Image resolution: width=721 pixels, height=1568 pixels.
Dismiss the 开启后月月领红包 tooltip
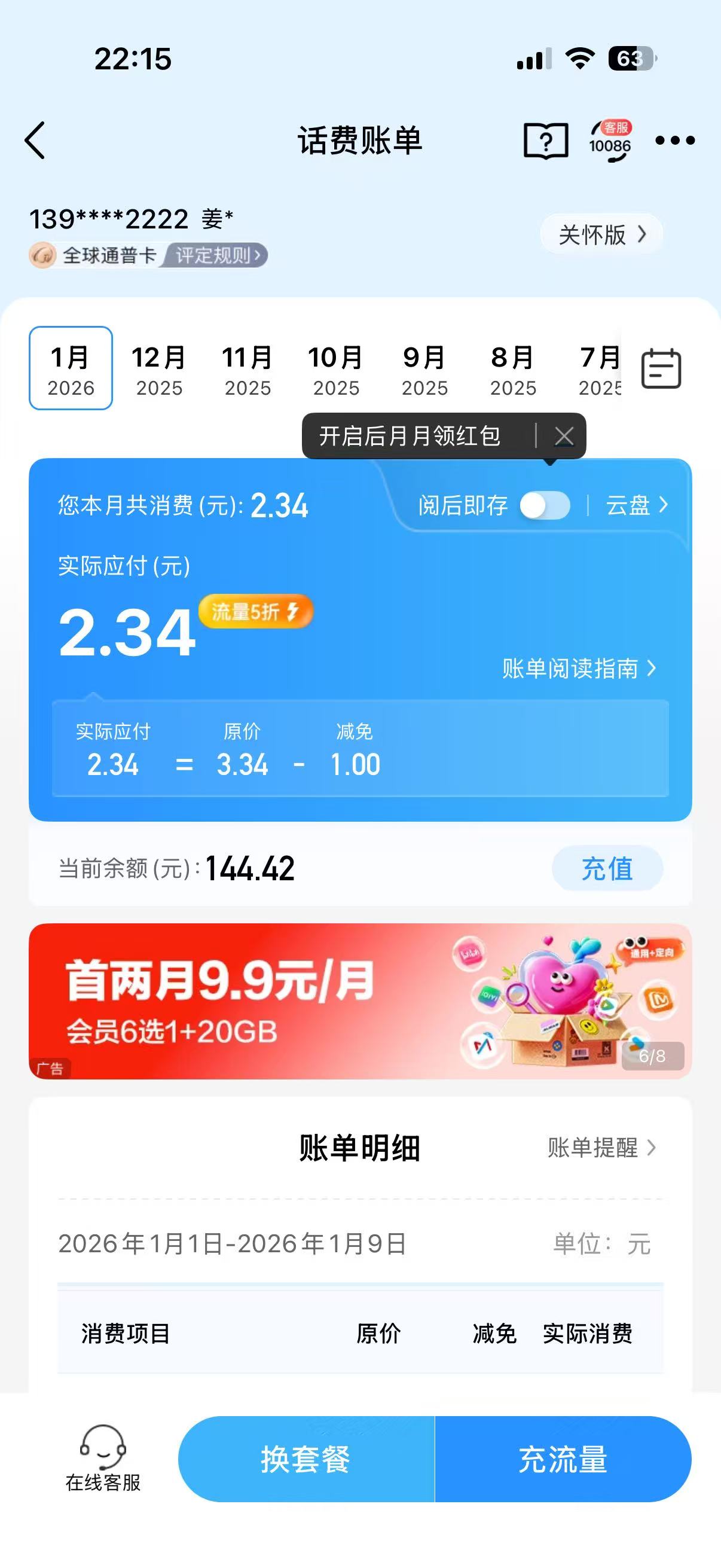point(564,436)
